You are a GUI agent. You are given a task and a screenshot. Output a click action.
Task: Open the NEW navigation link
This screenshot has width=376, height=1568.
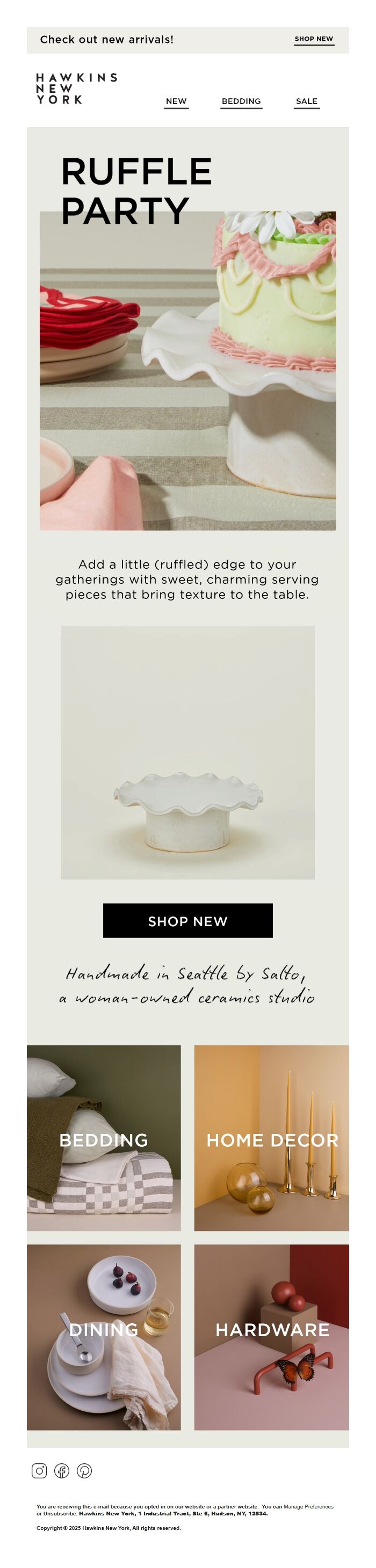(176, 101)
